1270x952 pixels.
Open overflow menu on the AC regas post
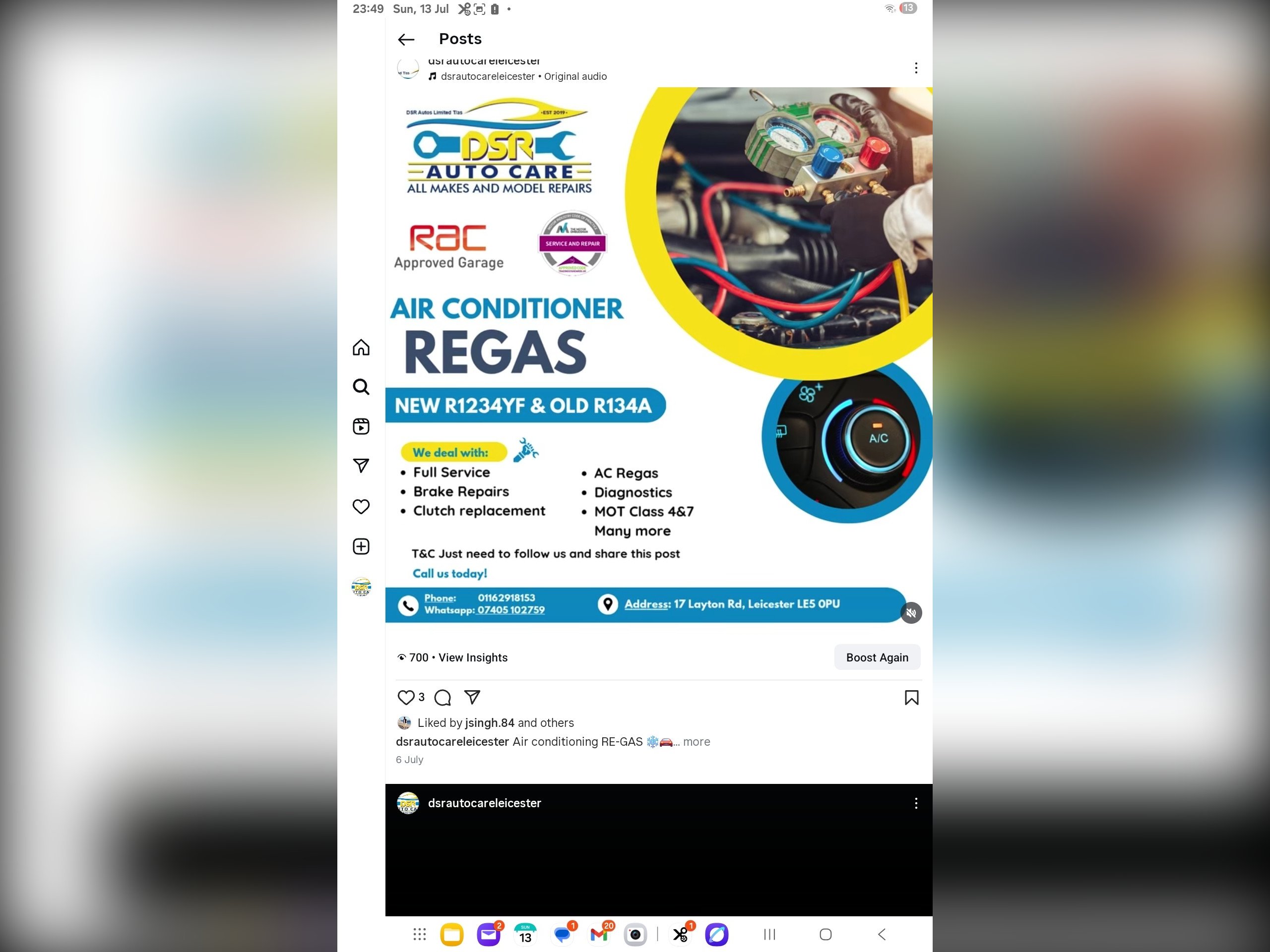[916, 68]
